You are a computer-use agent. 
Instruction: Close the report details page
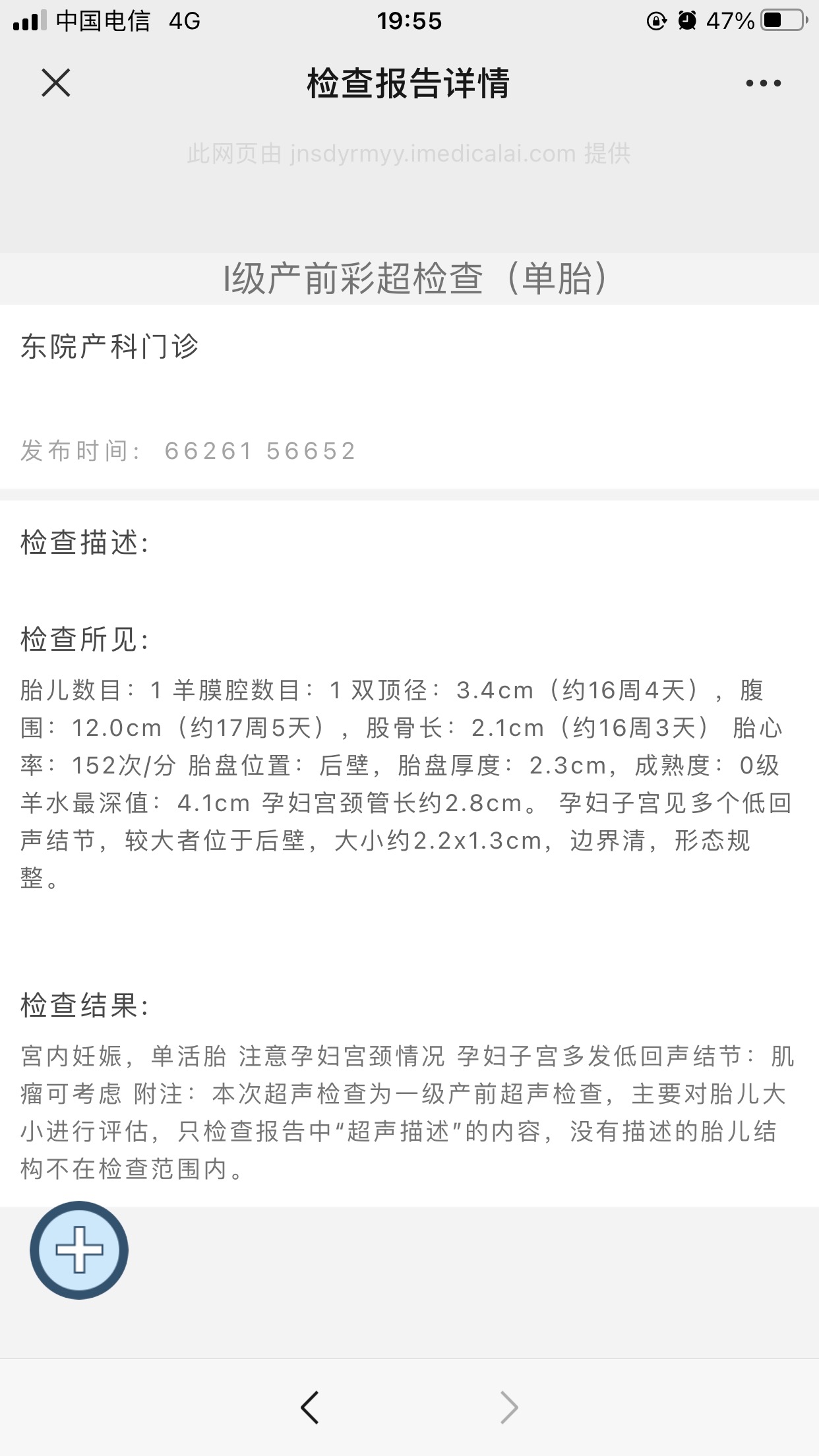56,83
